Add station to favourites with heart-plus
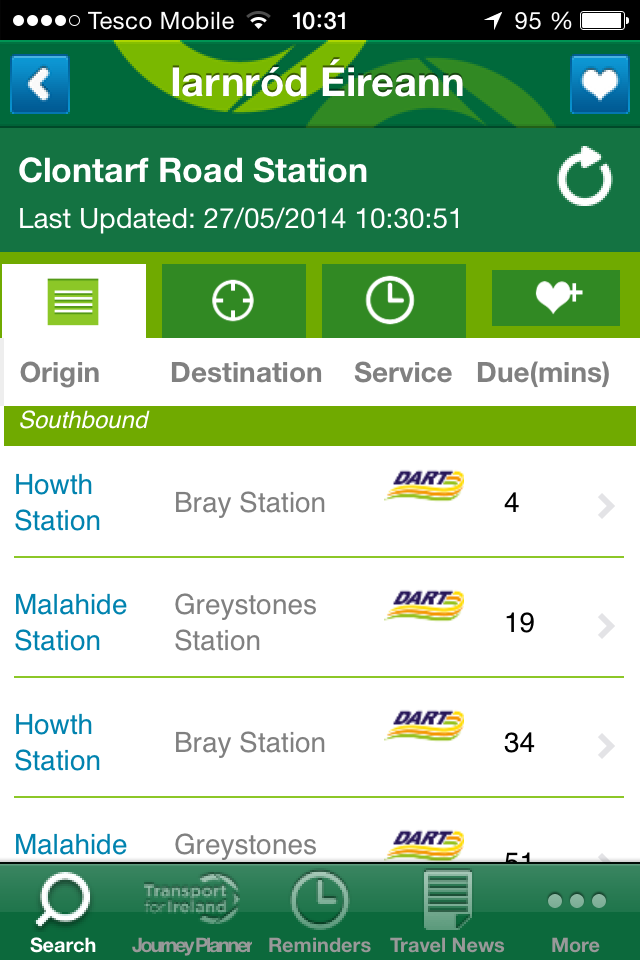 pos(556,299)
